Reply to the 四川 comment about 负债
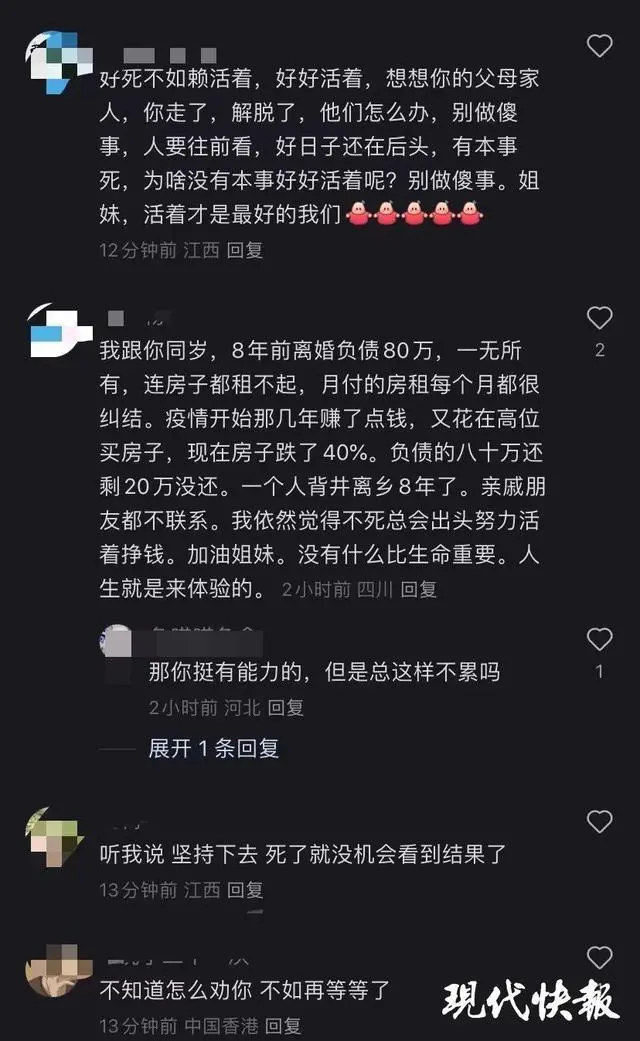The width and height of the screenshot is (640, 1041). click(x=419, y=589)
